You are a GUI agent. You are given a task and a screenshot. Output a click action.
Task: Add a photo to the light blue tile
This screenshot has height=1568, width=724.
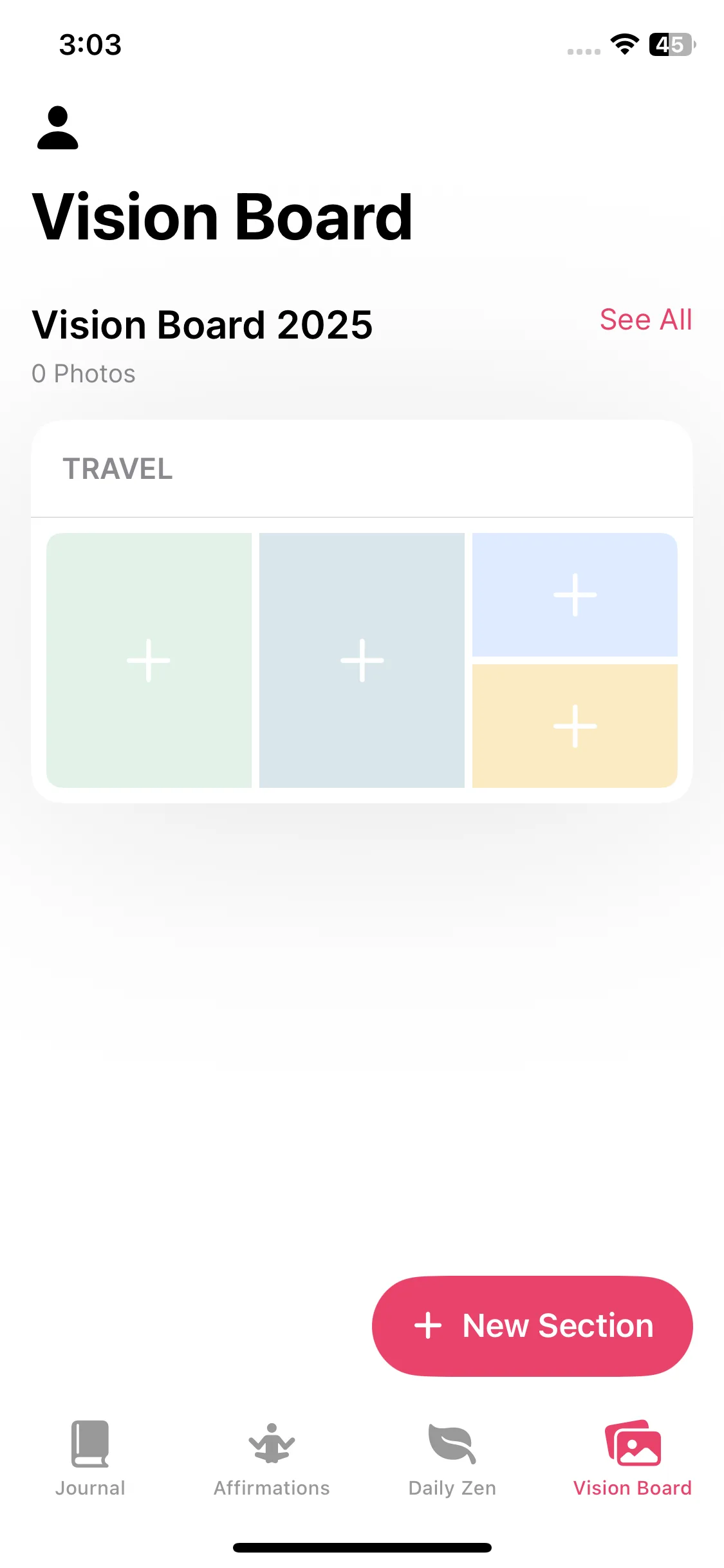point(575,595)
